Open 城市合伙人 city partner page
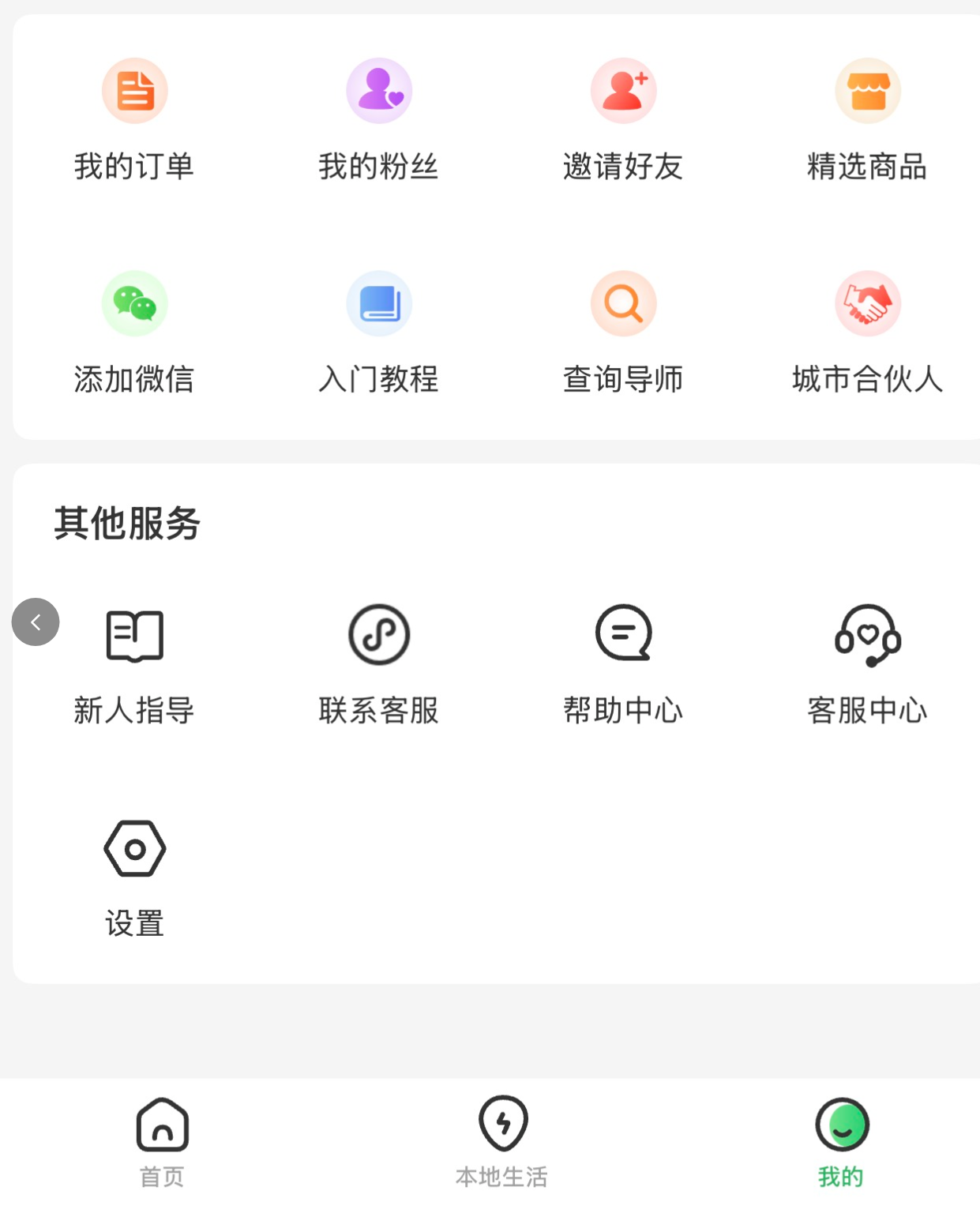 click(867, 332)
